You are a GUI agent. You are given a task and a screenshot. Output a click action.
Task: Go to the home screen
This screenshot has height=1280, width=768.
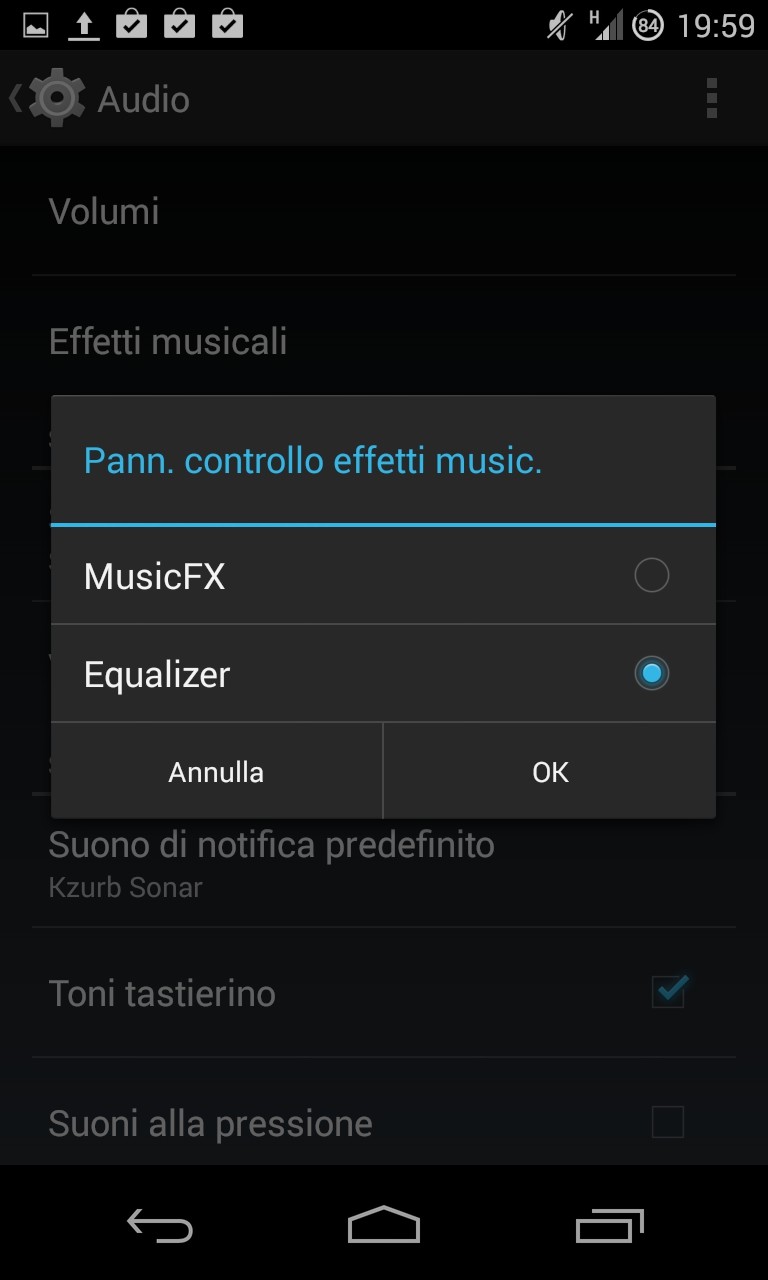(384, 1224)
